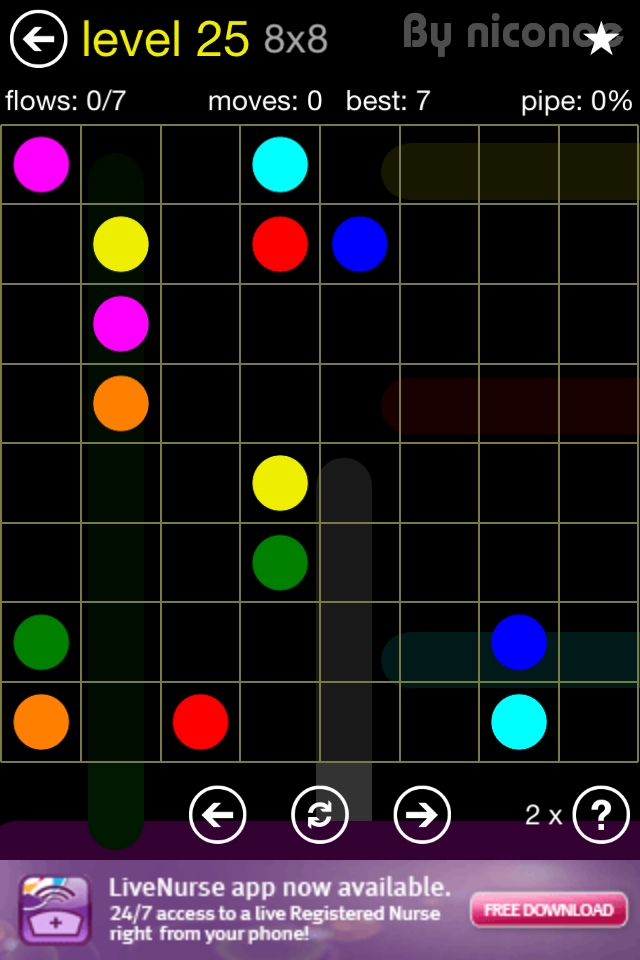Restart the level with the refresh icon
The image size is (640, 960).
click(320, 815)
